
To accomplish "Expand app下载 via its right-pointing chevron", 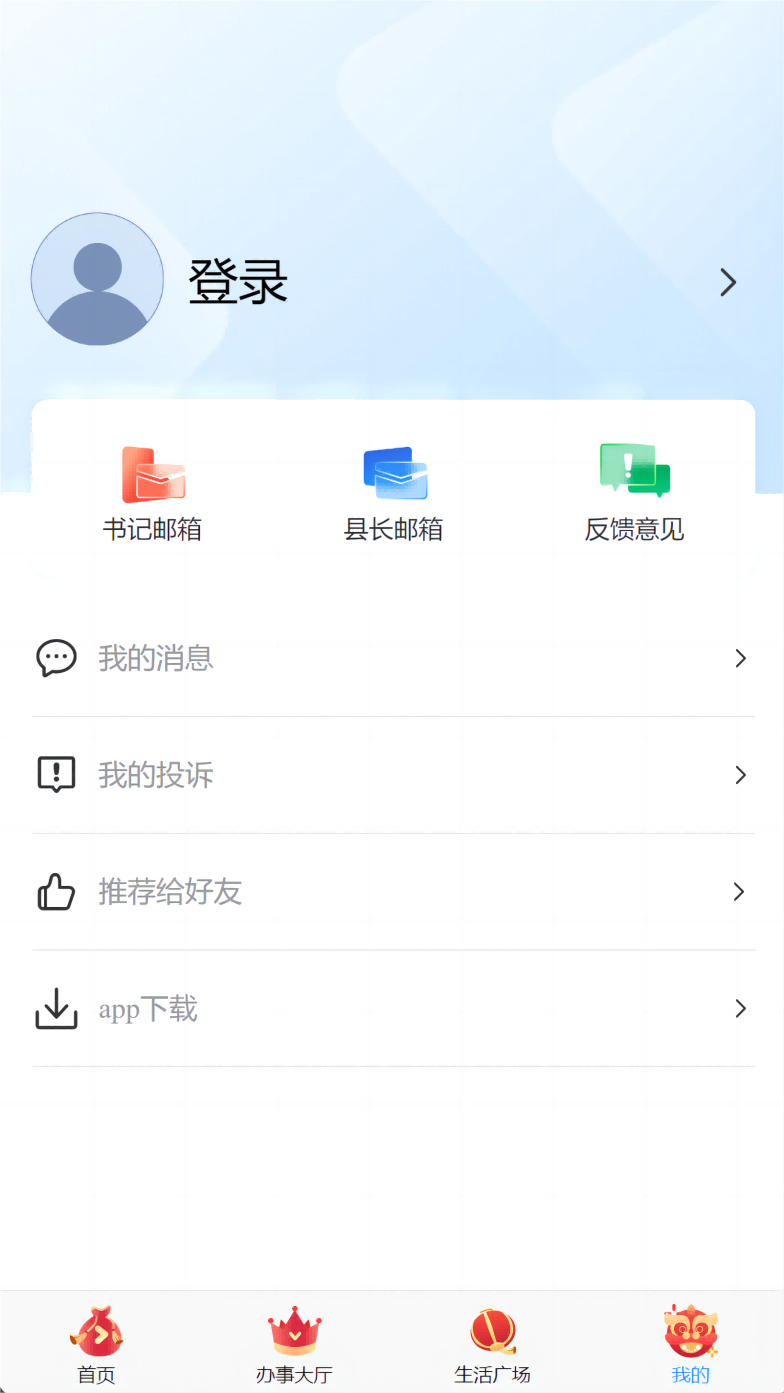I will [x=741, y=1008].
